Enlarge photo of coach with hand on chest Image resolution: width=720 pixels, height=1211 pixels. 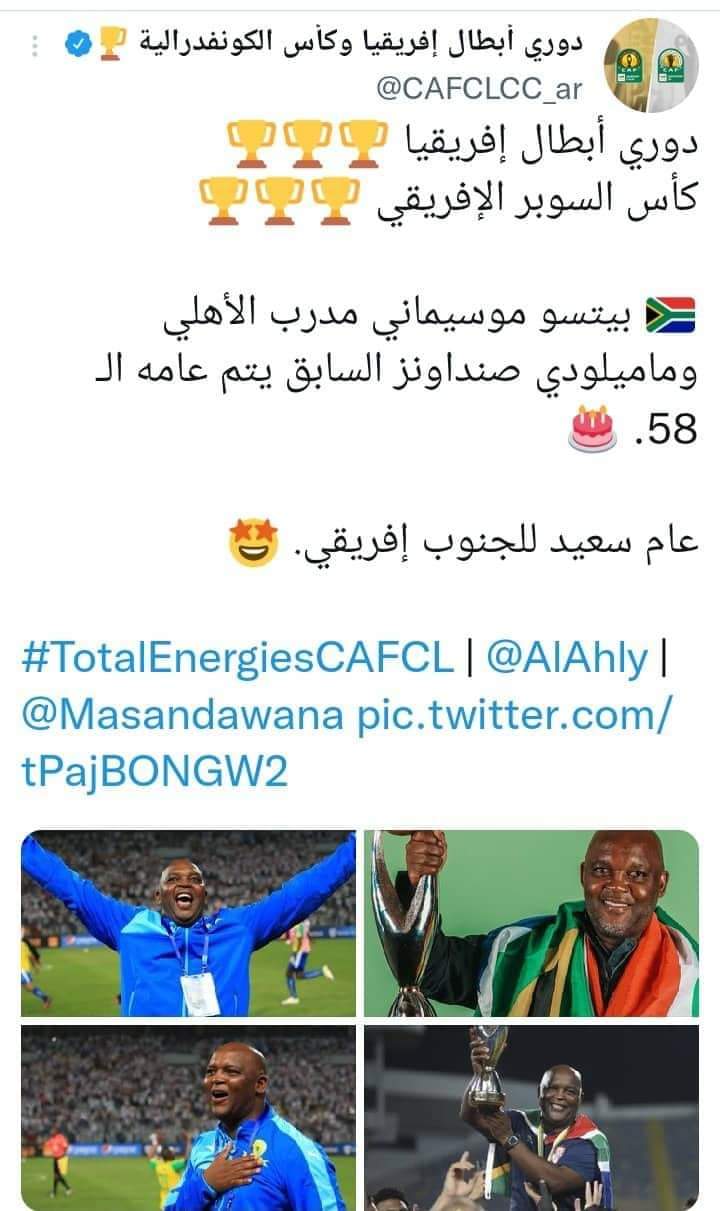[x=188, y=1117]
